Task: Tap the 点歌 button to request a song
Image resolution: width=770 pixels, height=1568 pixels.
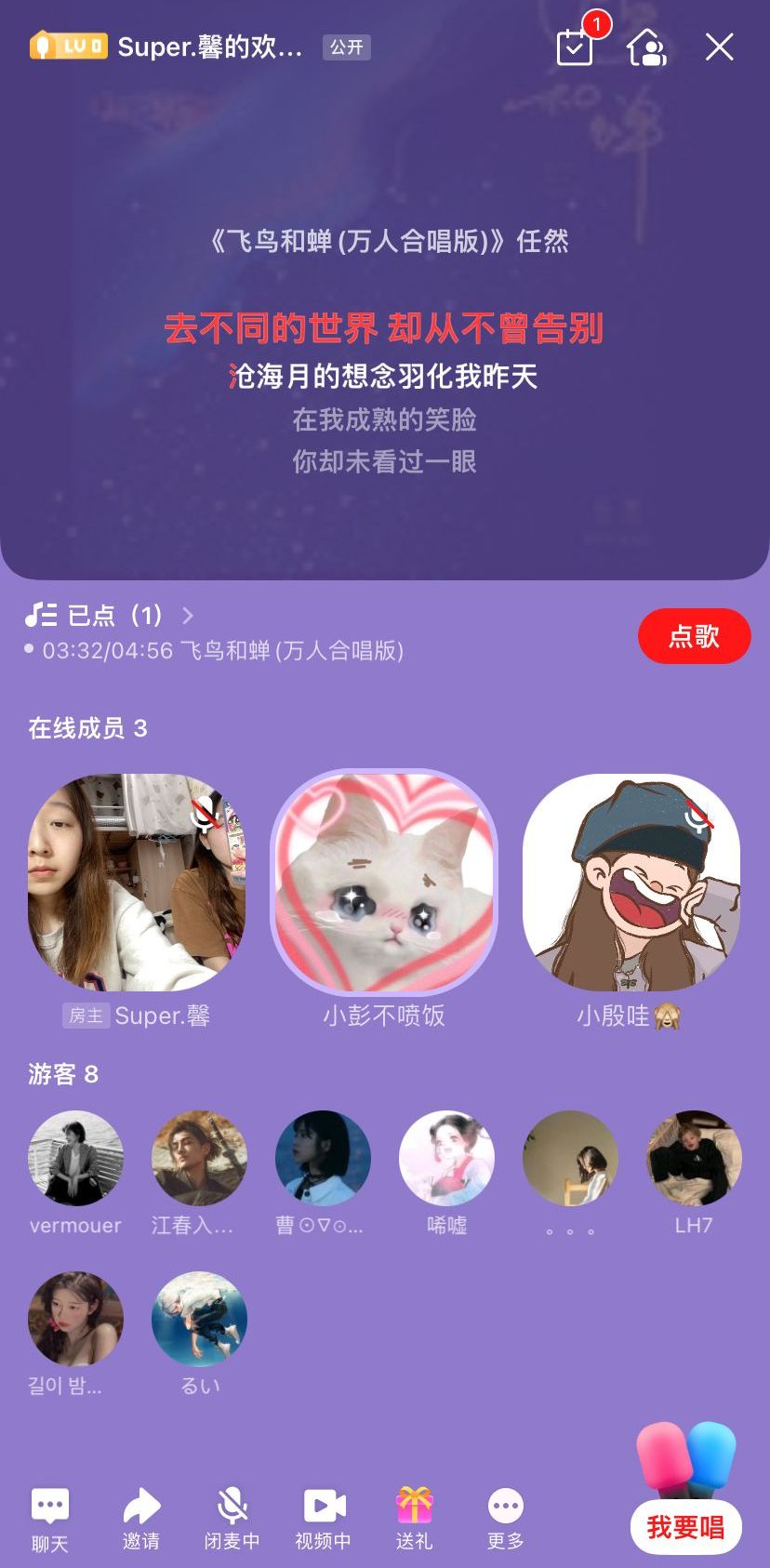Action: 694,636
